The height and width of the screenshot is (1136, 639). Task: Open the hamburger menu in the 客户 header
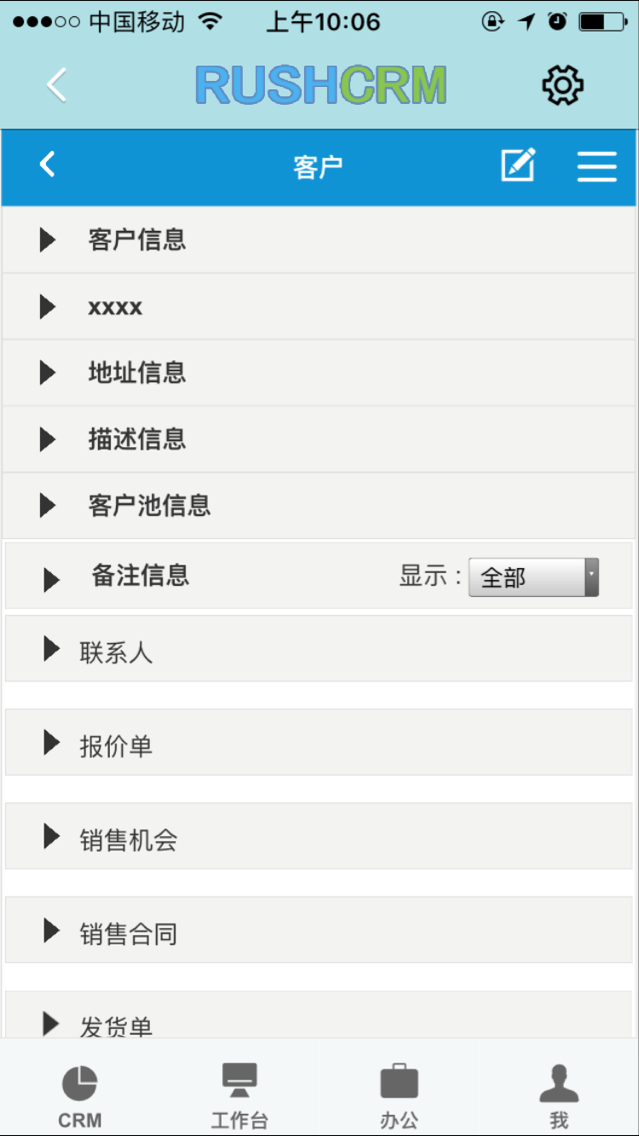point(597,166)
